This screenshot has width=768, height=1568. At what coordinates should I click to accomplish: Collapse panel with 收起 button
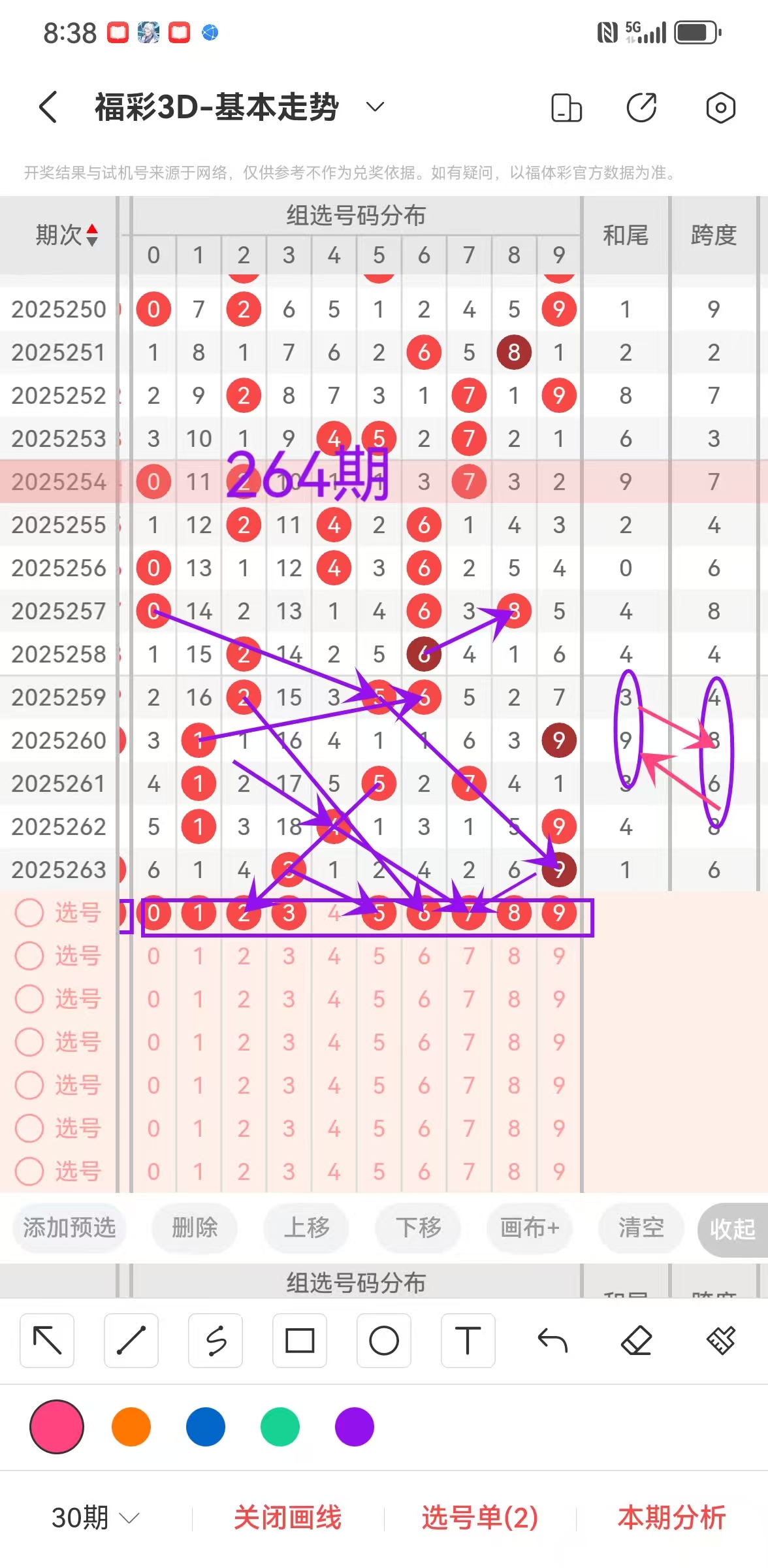(733, 1229)
